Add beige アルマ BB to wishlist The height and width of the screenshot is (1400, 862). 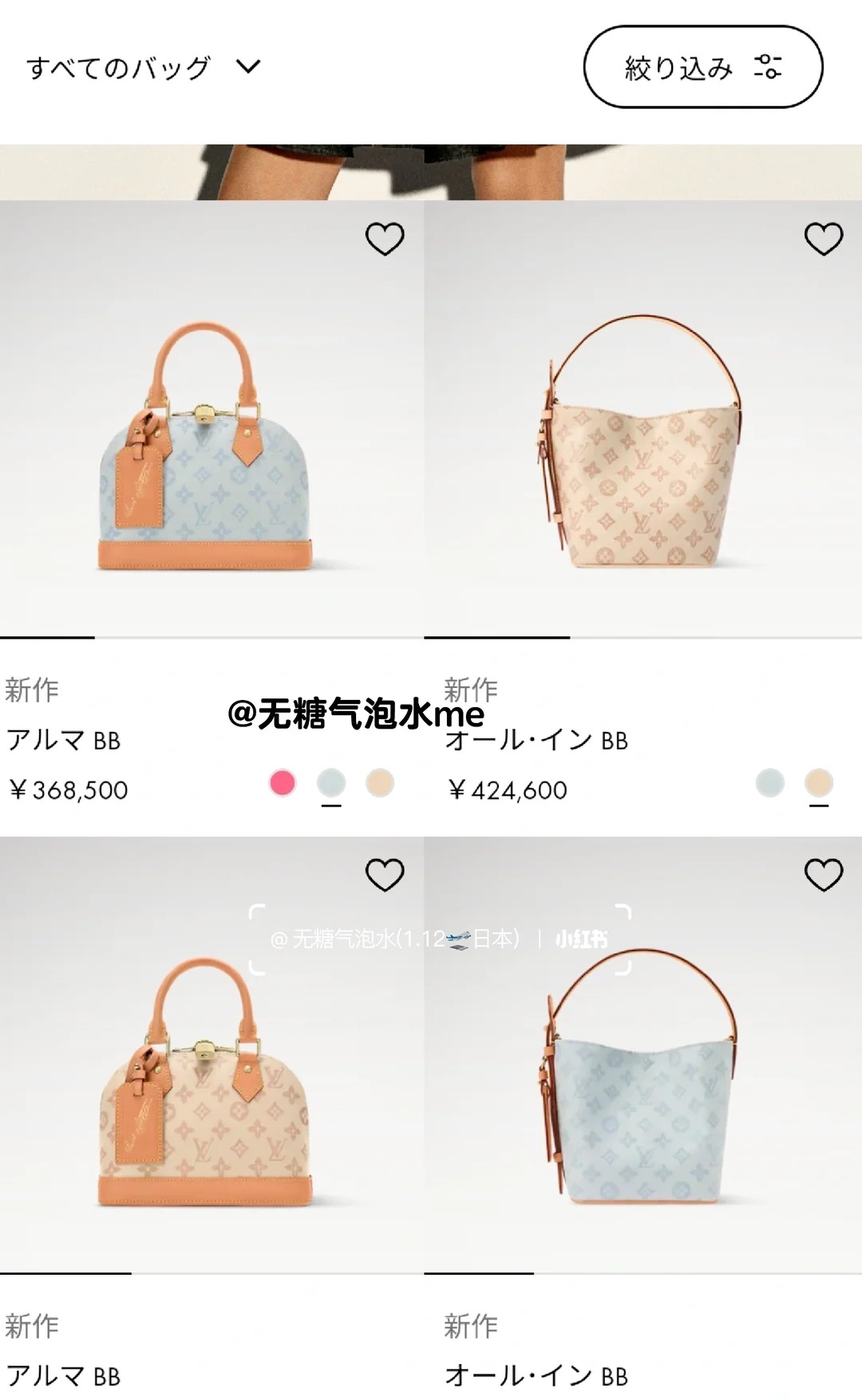coord(385,875)
